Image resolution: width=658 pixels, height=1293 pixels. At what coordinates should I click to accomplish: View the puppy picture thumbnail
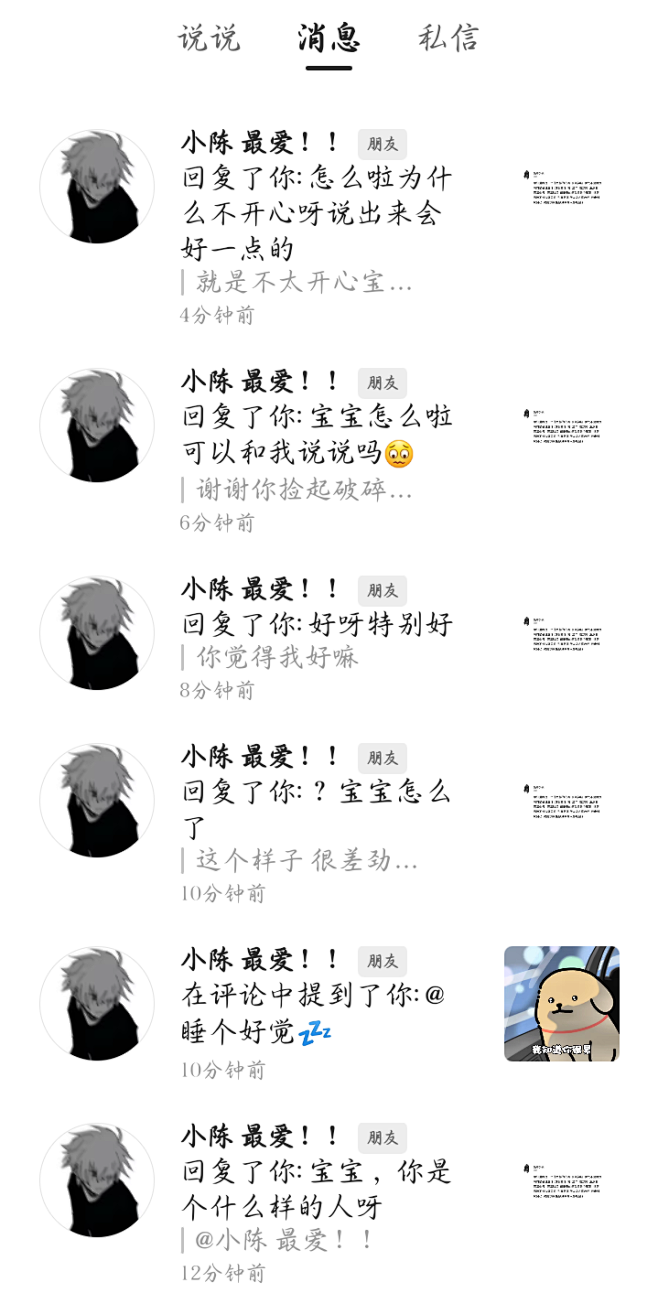click(x=561, y=1003)
